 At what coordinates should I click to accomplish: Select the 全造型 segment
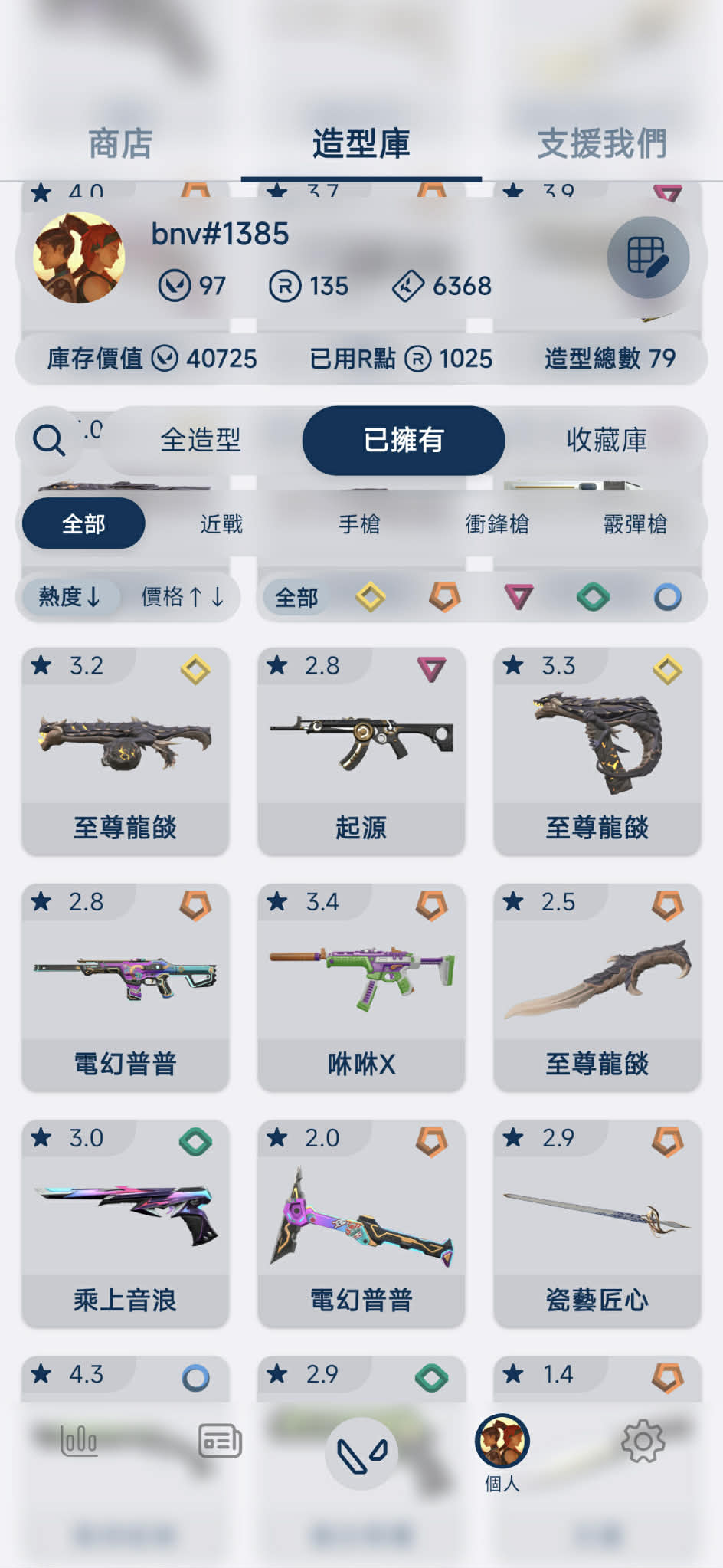coord(201,441)
